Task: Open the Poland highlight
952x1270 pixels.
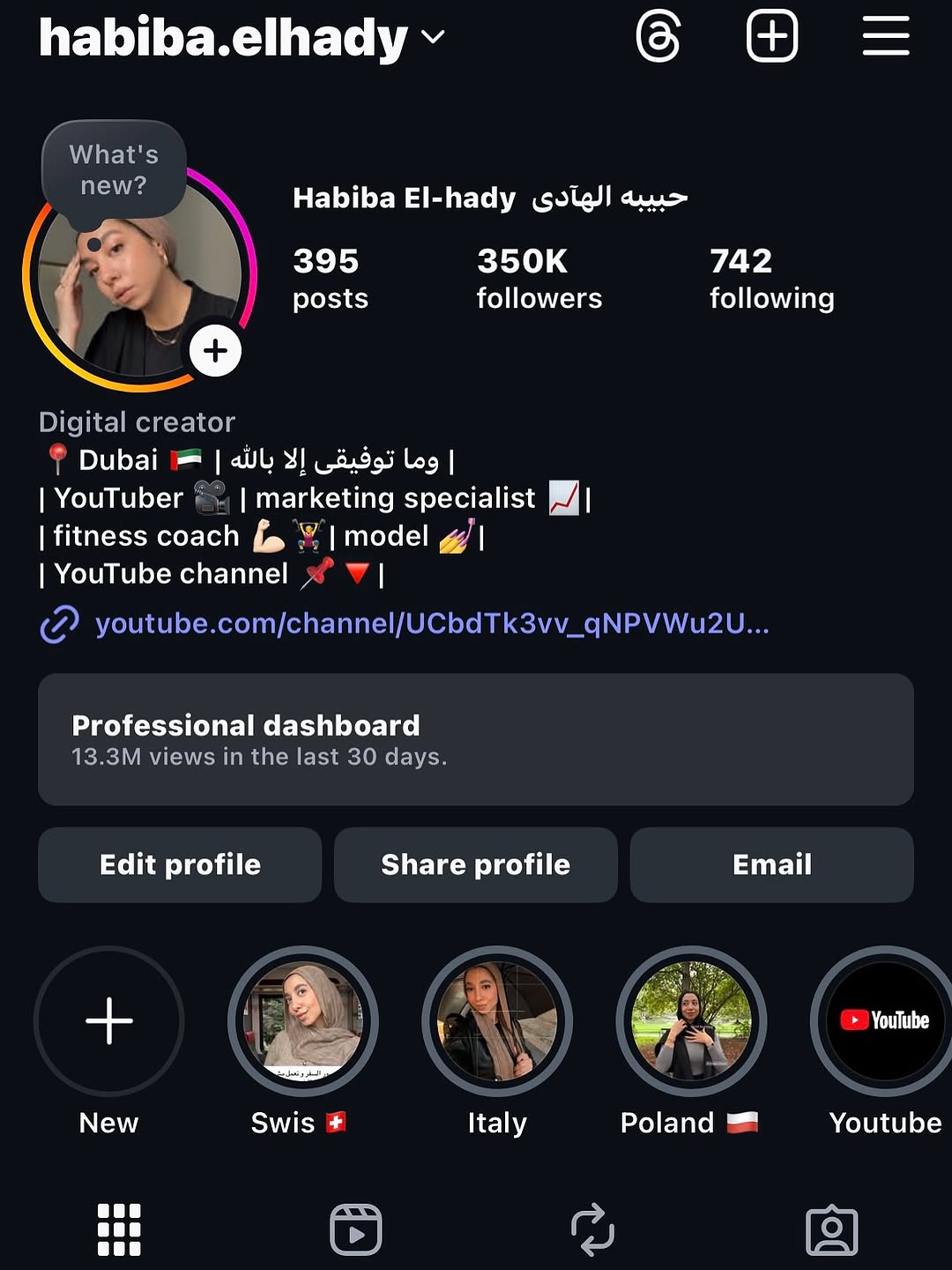Action: coord(691,1021)
